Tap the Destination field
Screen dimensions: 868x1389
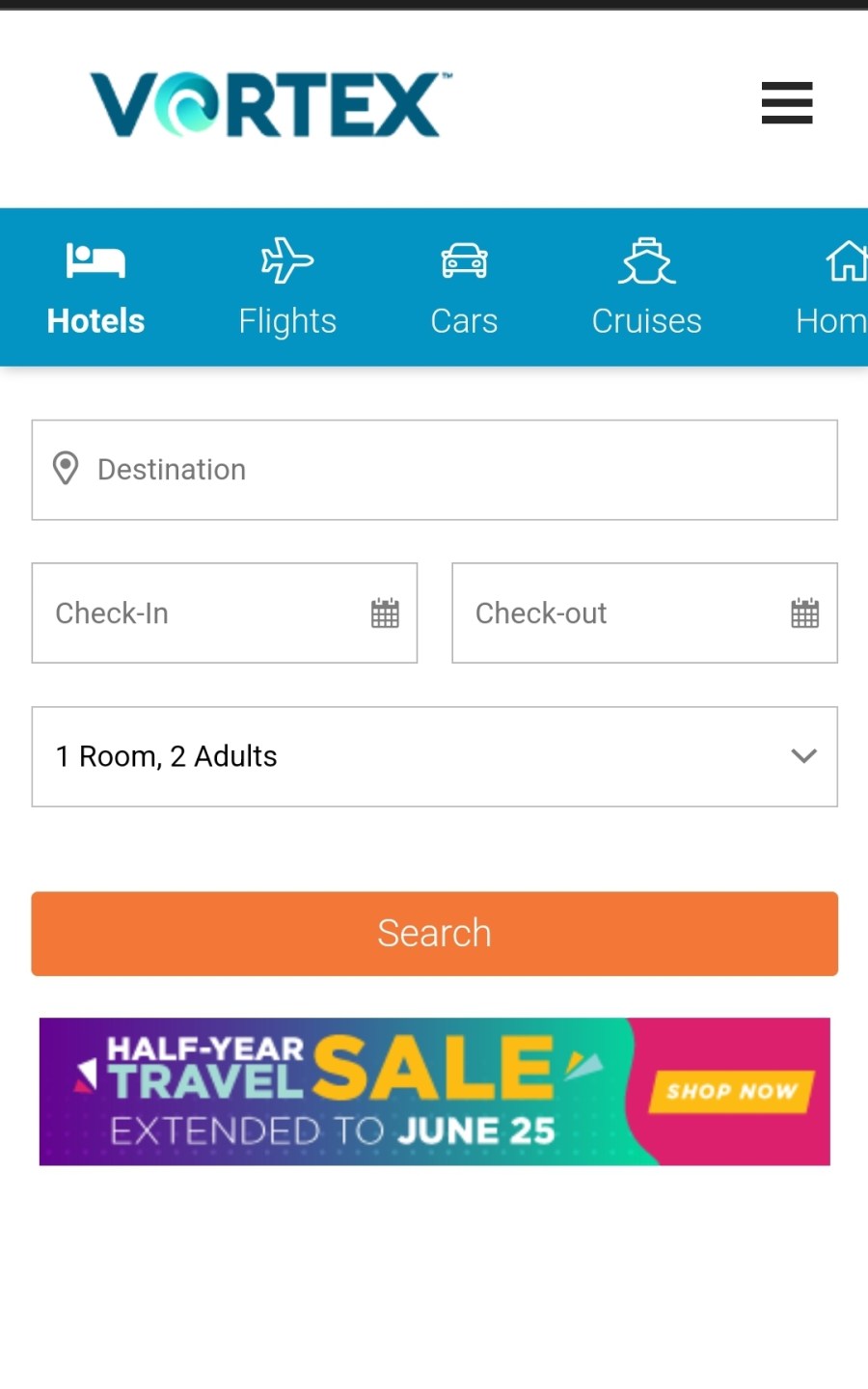(x=434, y=470)
